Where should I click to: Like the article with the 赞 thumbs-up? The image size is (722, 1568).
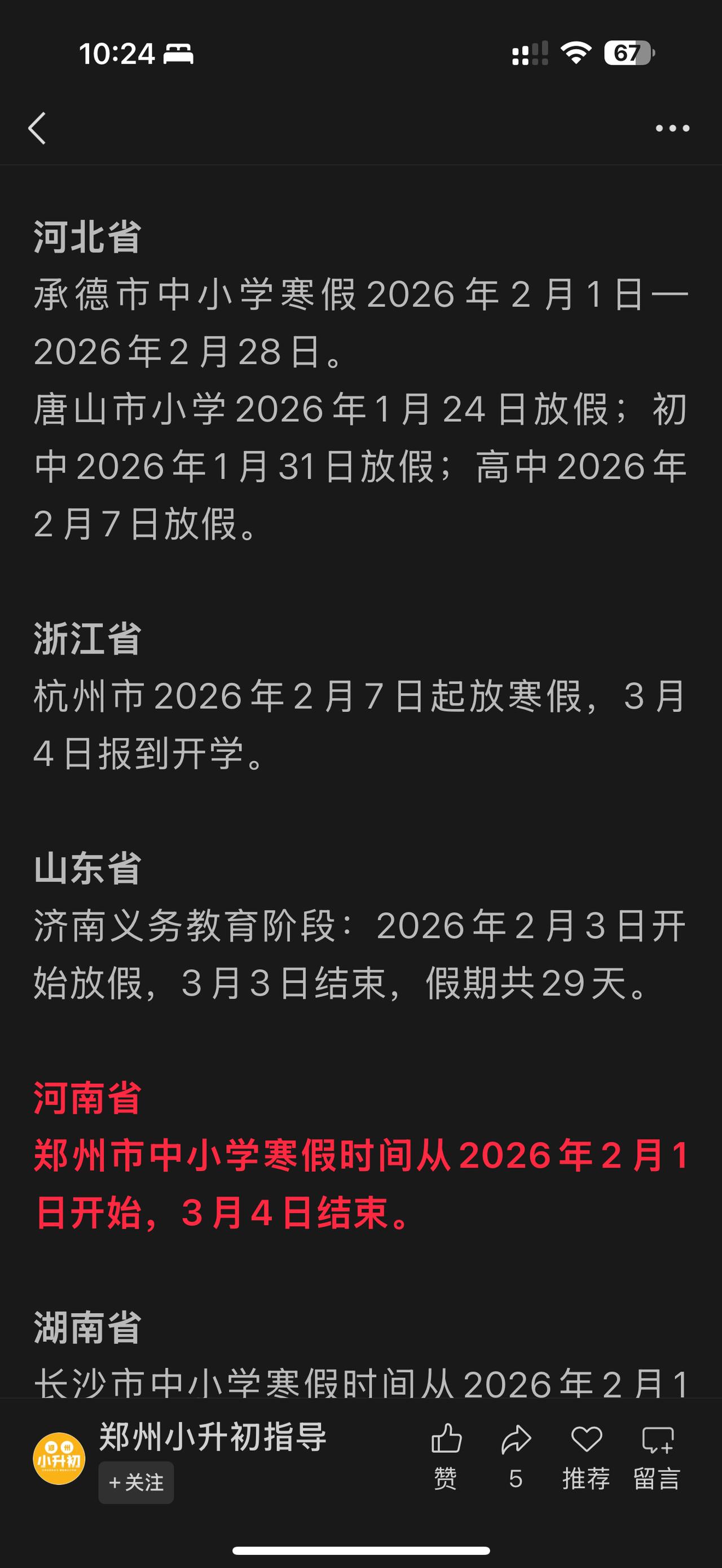[446, 1456]
